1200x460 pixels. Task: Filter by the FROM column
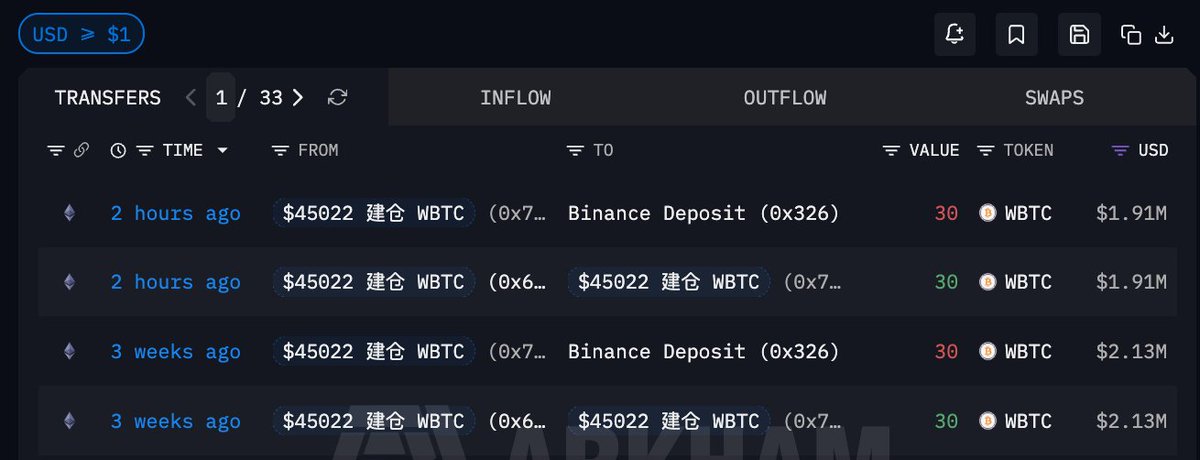point(280,150)
